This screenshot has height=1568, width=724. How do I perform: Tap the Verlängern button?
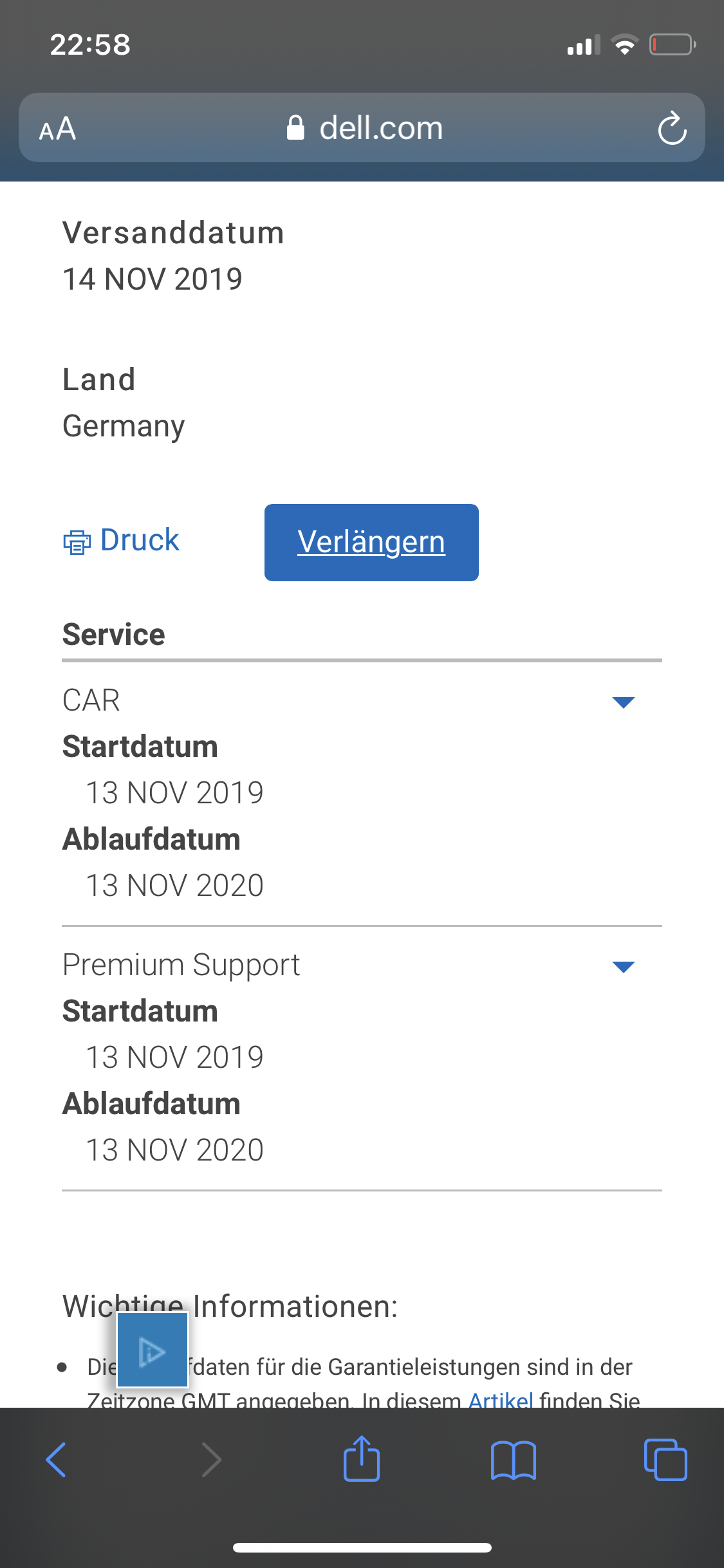[x=371, y=543]
